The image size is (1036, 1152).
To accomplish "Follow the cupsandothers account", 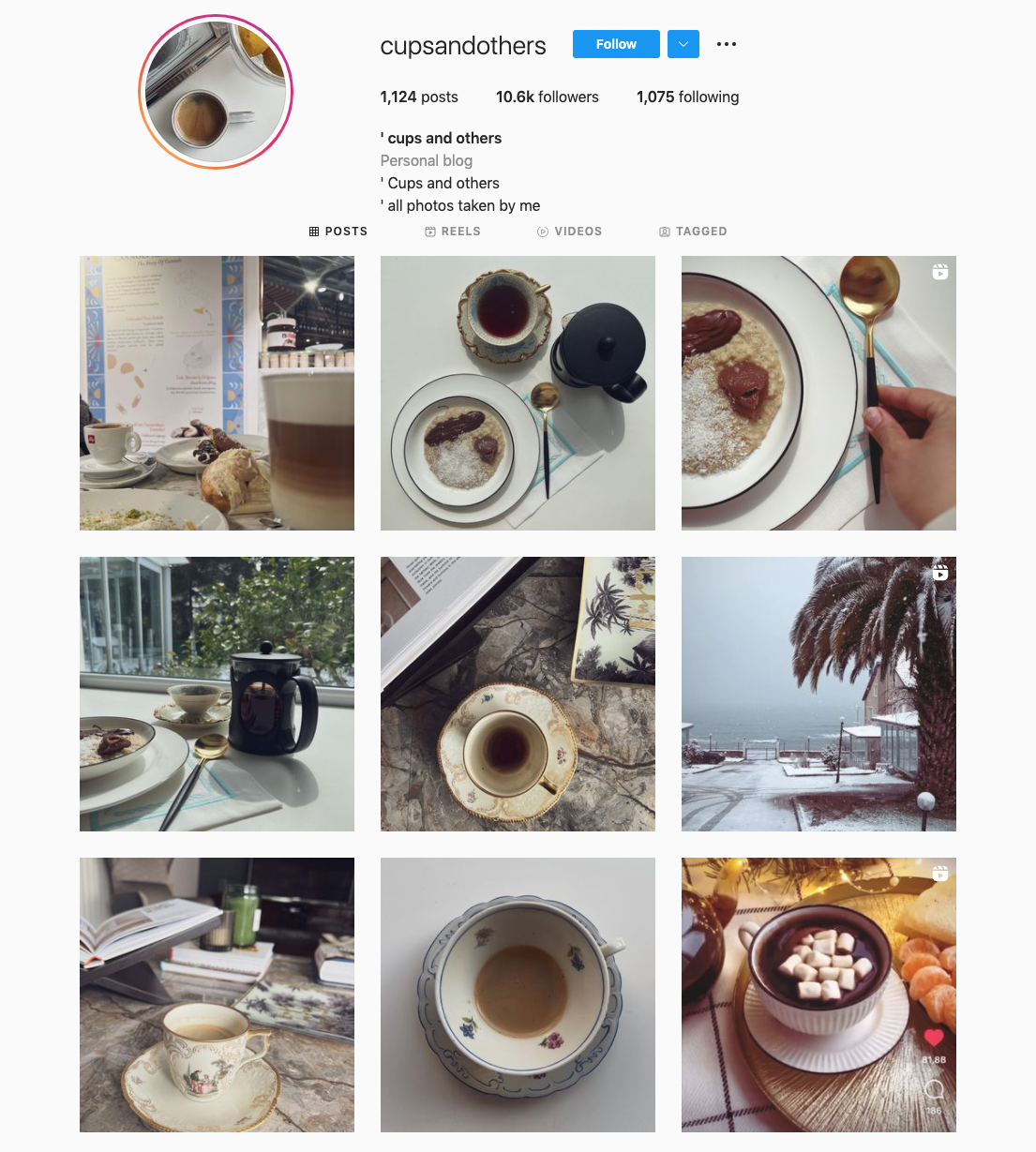I will (x=616, y=44).
